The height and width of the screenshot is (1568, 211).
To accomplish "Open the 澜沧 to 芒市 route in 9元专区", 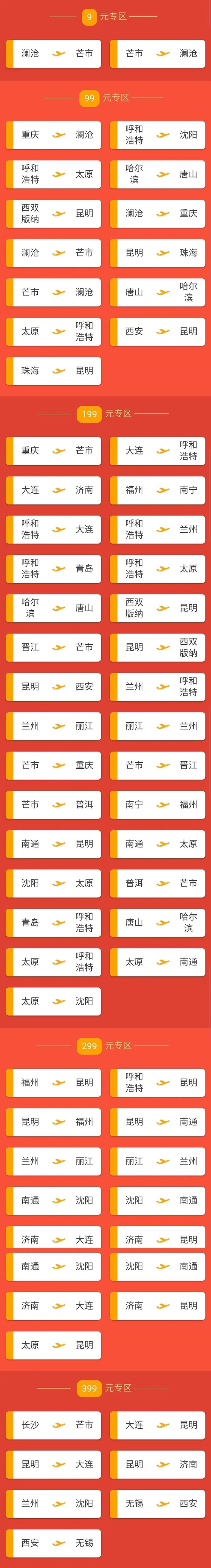I will (x=53, y=54).
